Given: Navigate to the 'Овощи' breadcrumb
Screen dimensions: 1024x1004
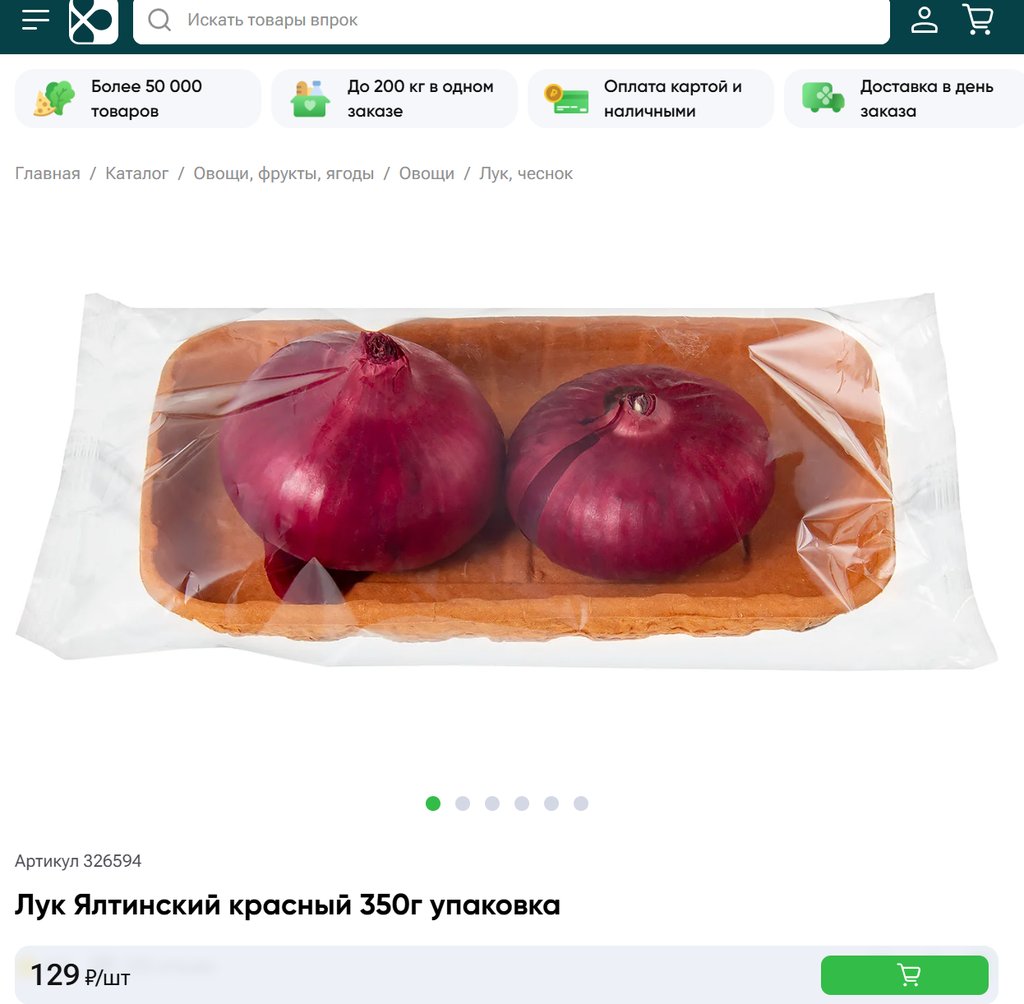Looking at the screenshot, I should coord(427,174).
